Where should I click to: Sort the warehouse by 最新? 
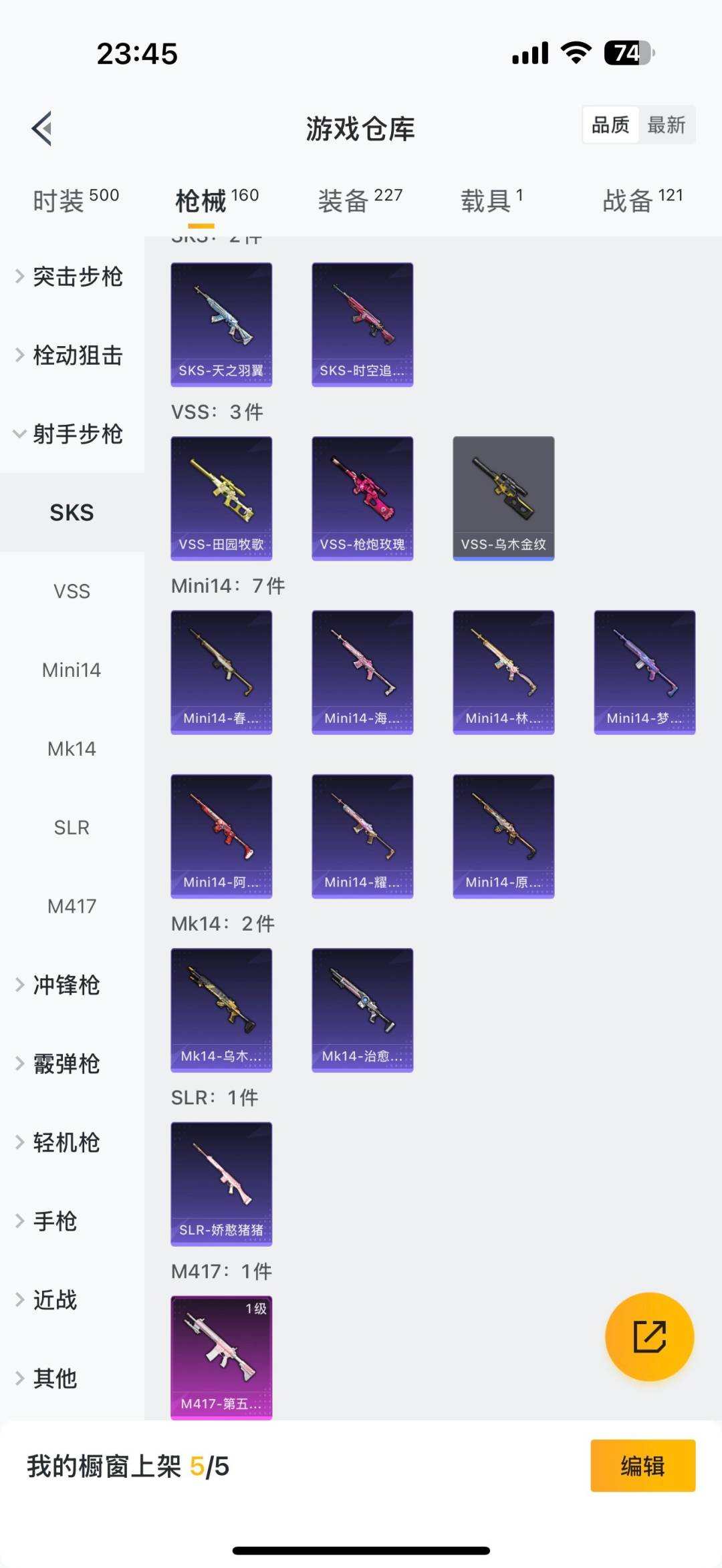click(666, 125)
